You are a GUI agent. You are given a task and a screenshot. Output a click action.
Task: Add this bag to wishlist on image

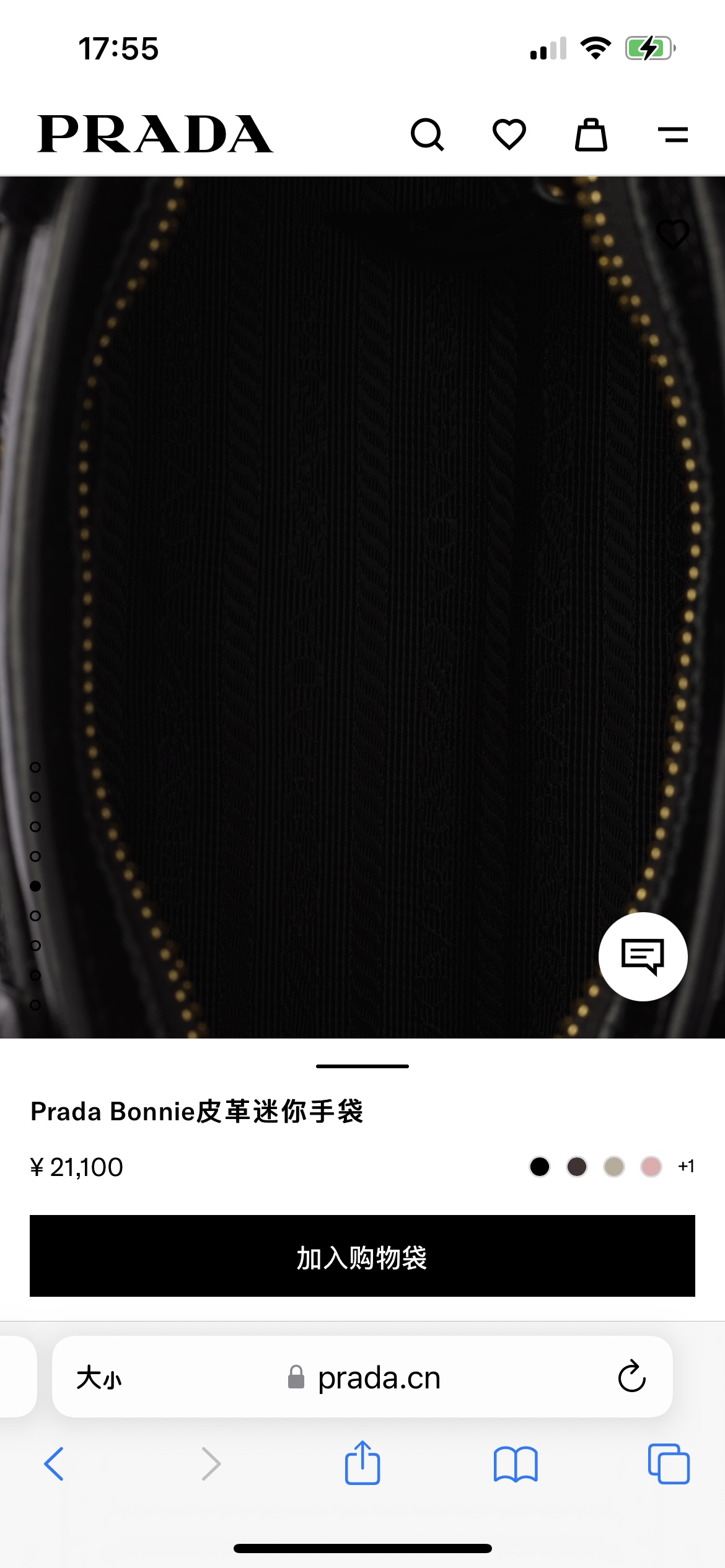pos(672,234)
